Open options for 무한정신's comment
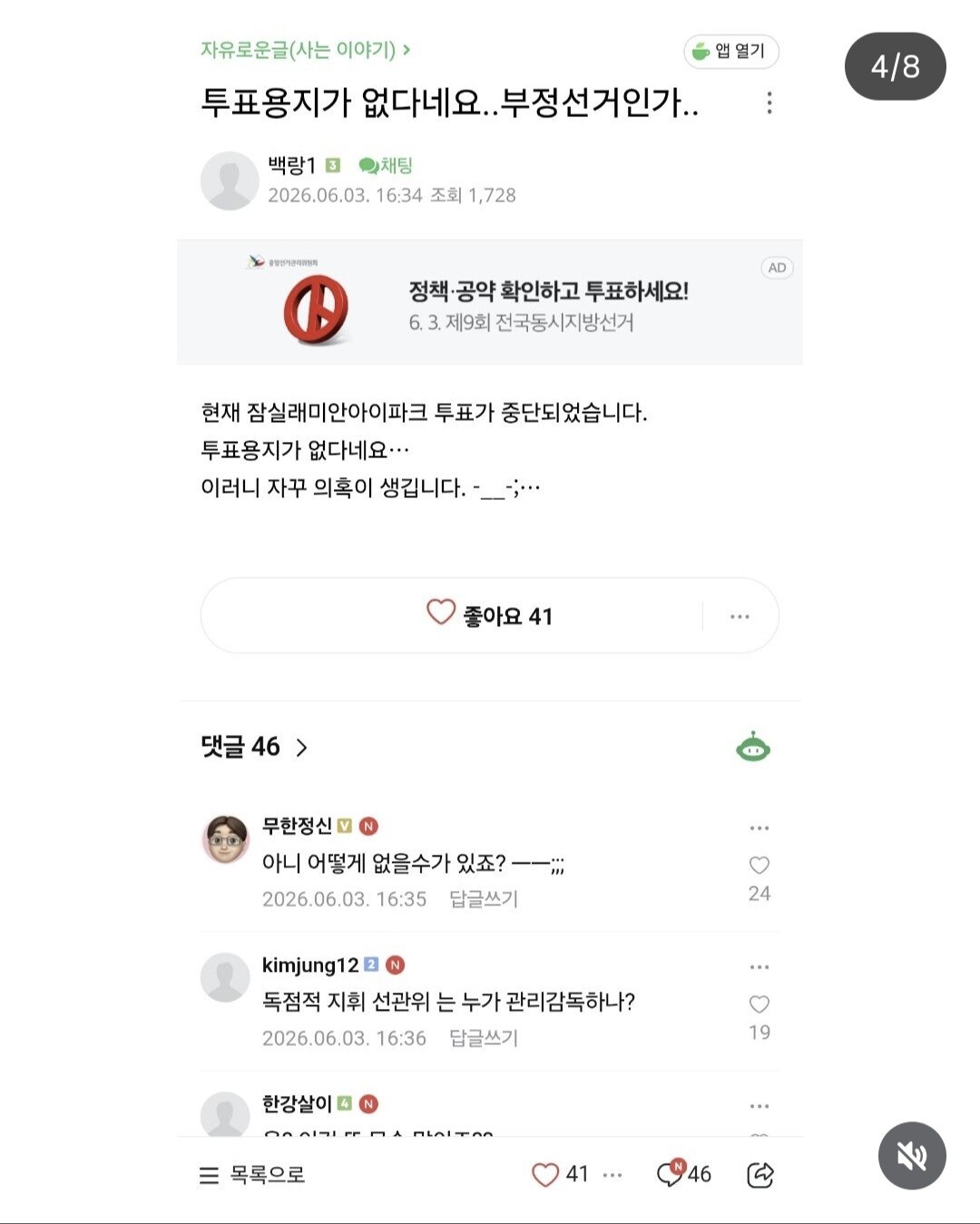 (x=759, y=828)
